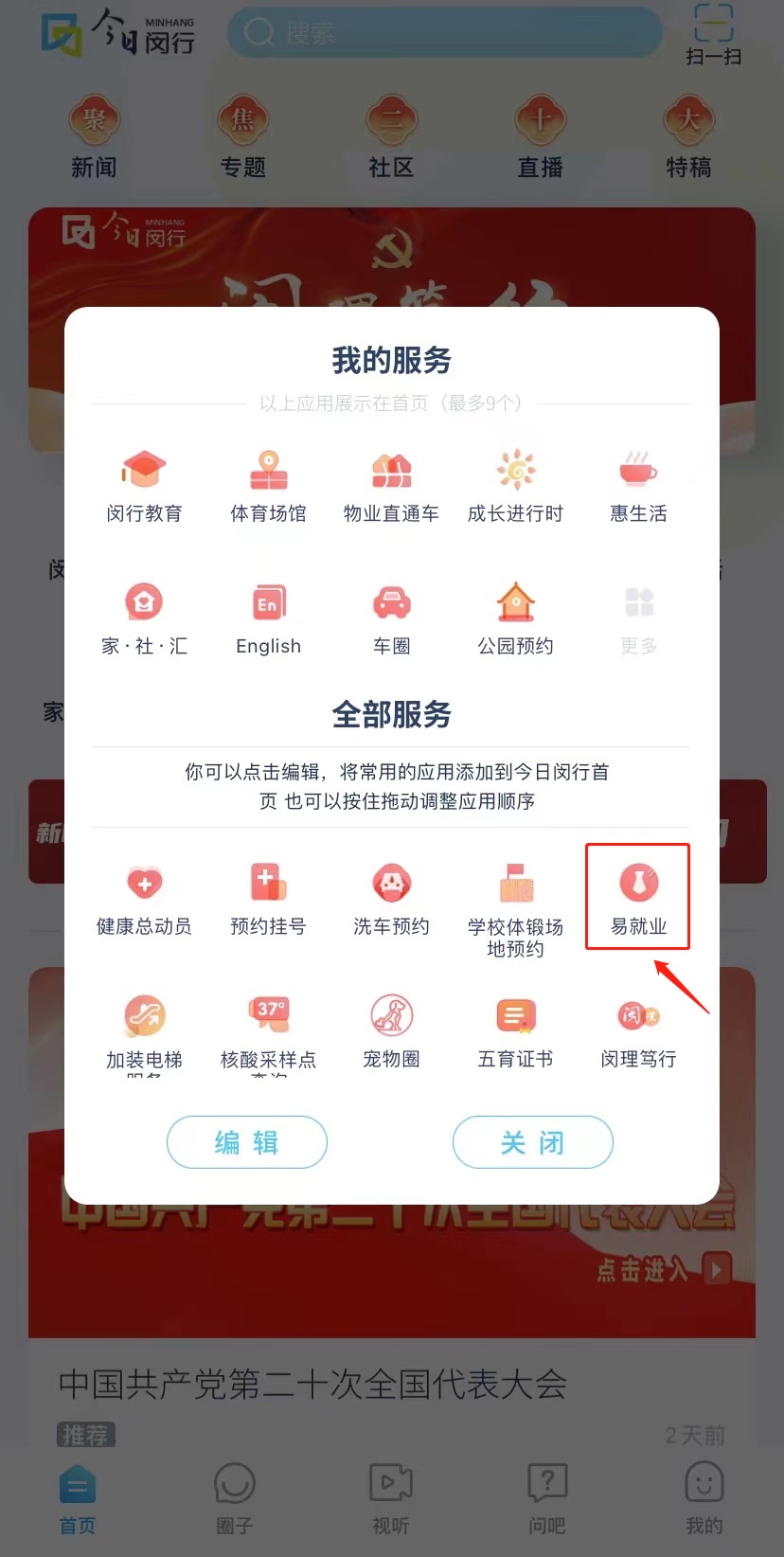Screen dimensions: 784x1557
Task: Open 洗车预约 service
Action: point(391,900)
